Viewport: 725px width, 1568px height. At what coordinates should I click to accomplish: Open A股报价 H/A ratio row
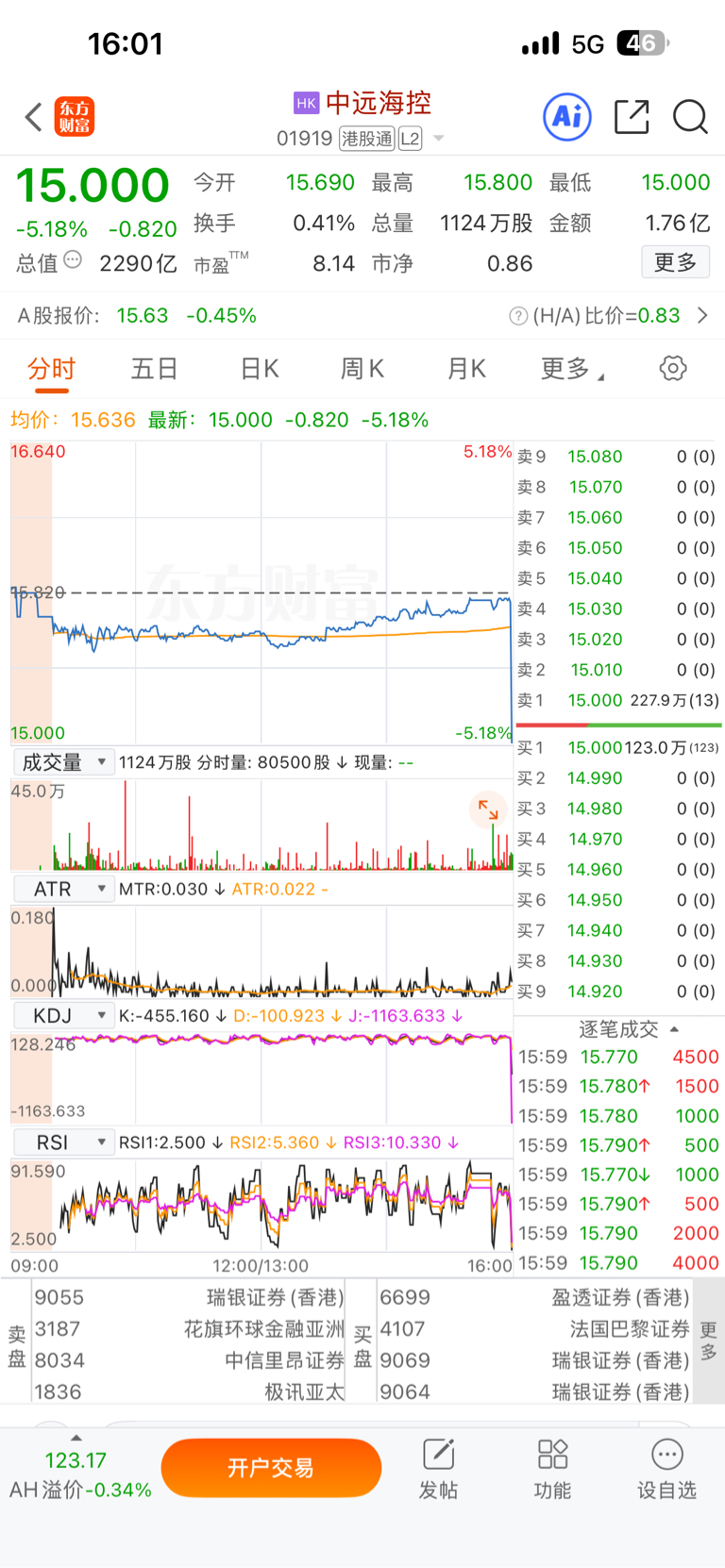(362, 315)
